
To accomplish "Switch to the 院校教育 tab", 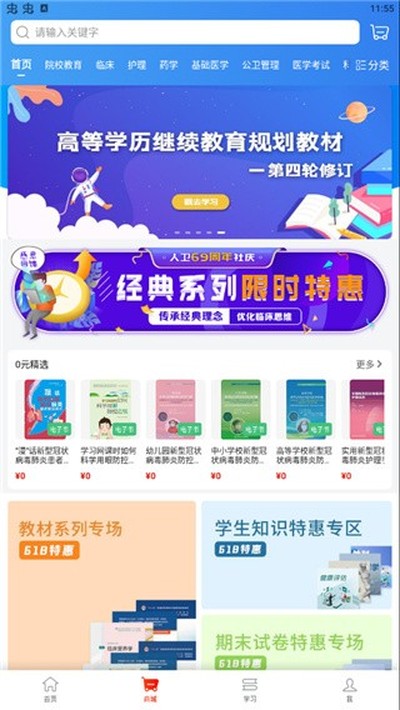I will coord(63,65).
